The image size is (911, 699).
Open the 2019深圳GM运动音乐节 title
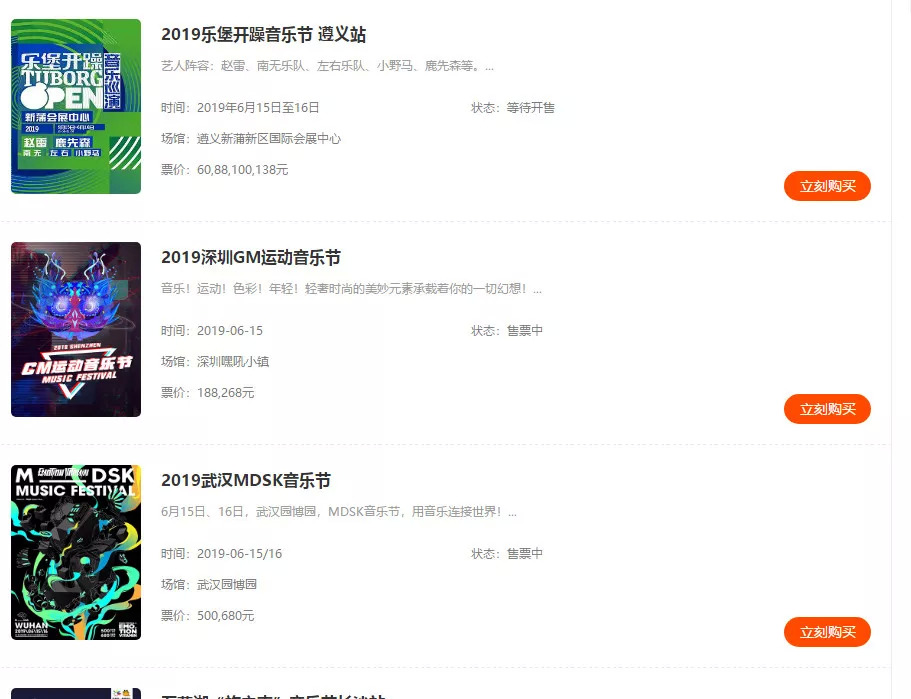[x=259, y=258]
